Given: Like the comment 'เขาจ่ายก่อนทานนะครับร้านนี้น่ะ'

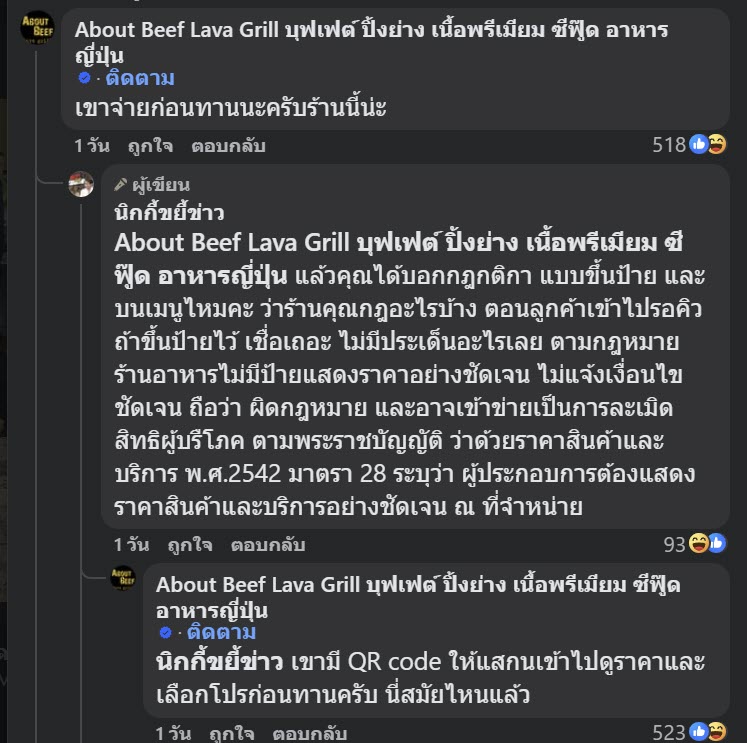Looking at the screenshot, I should (150, 146).
